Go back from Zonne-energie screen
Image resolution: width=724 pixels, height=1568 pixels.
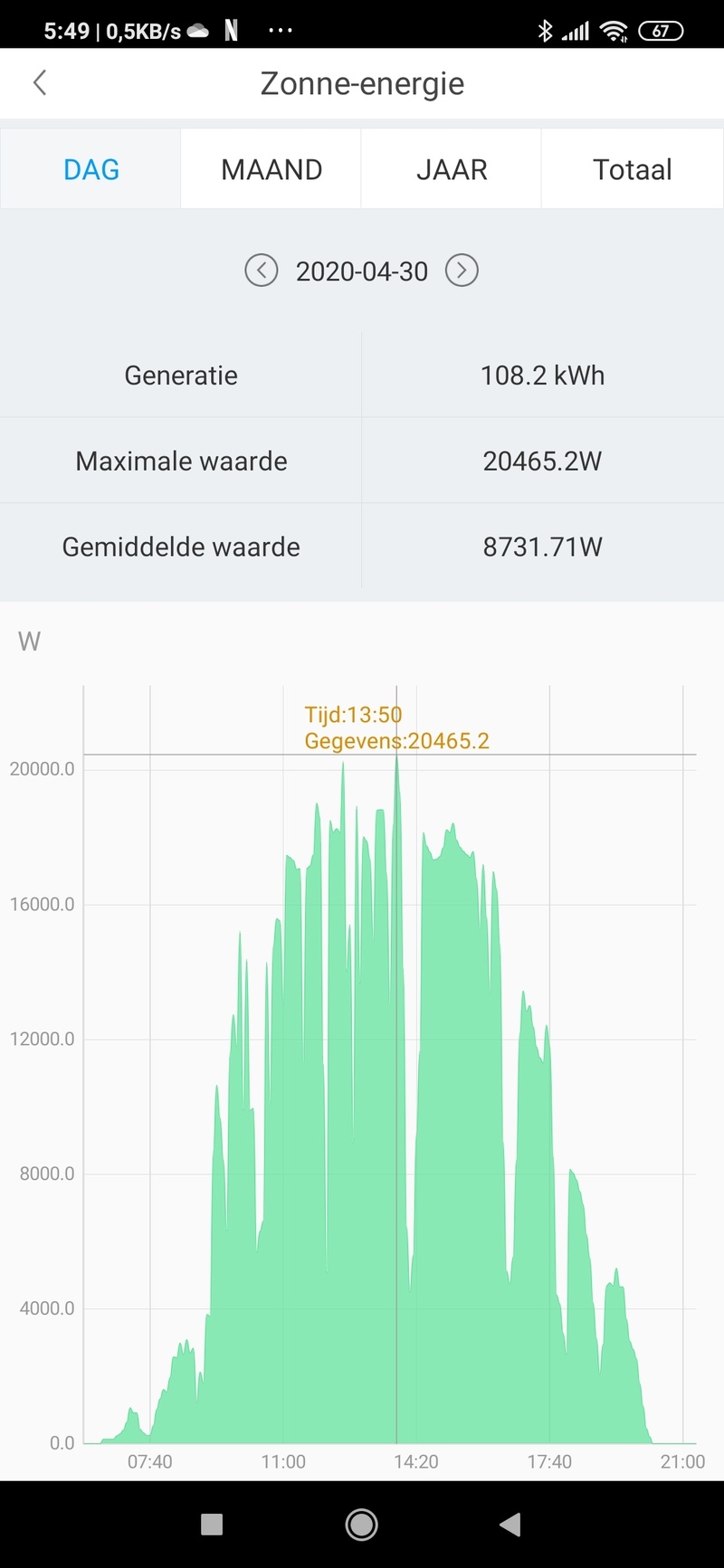point(40,83)
